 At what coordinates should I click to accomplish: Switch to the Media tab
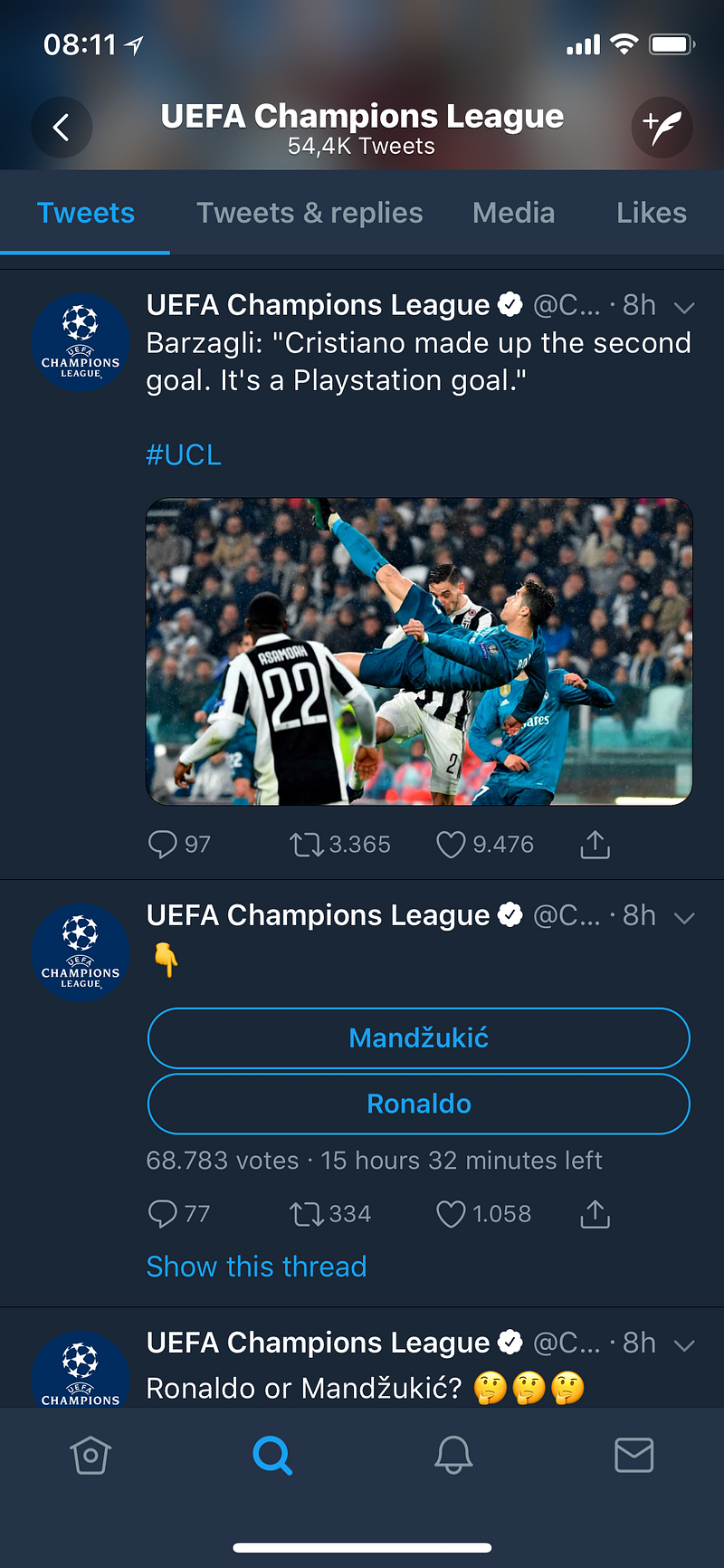point(513,213)
